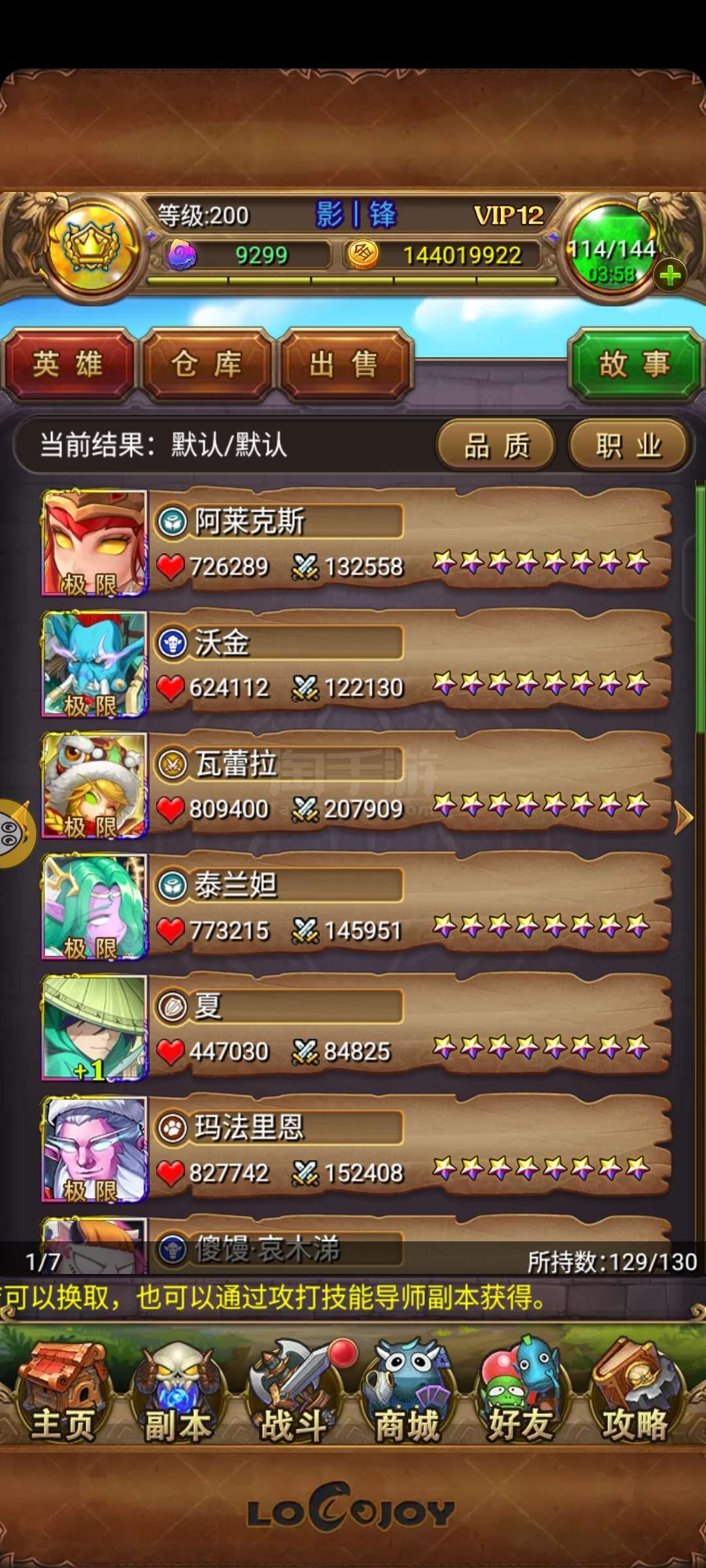706x1568 pixels.
Task: Tap the yellow arrow on the right edge
Action: tap(683, 817)
